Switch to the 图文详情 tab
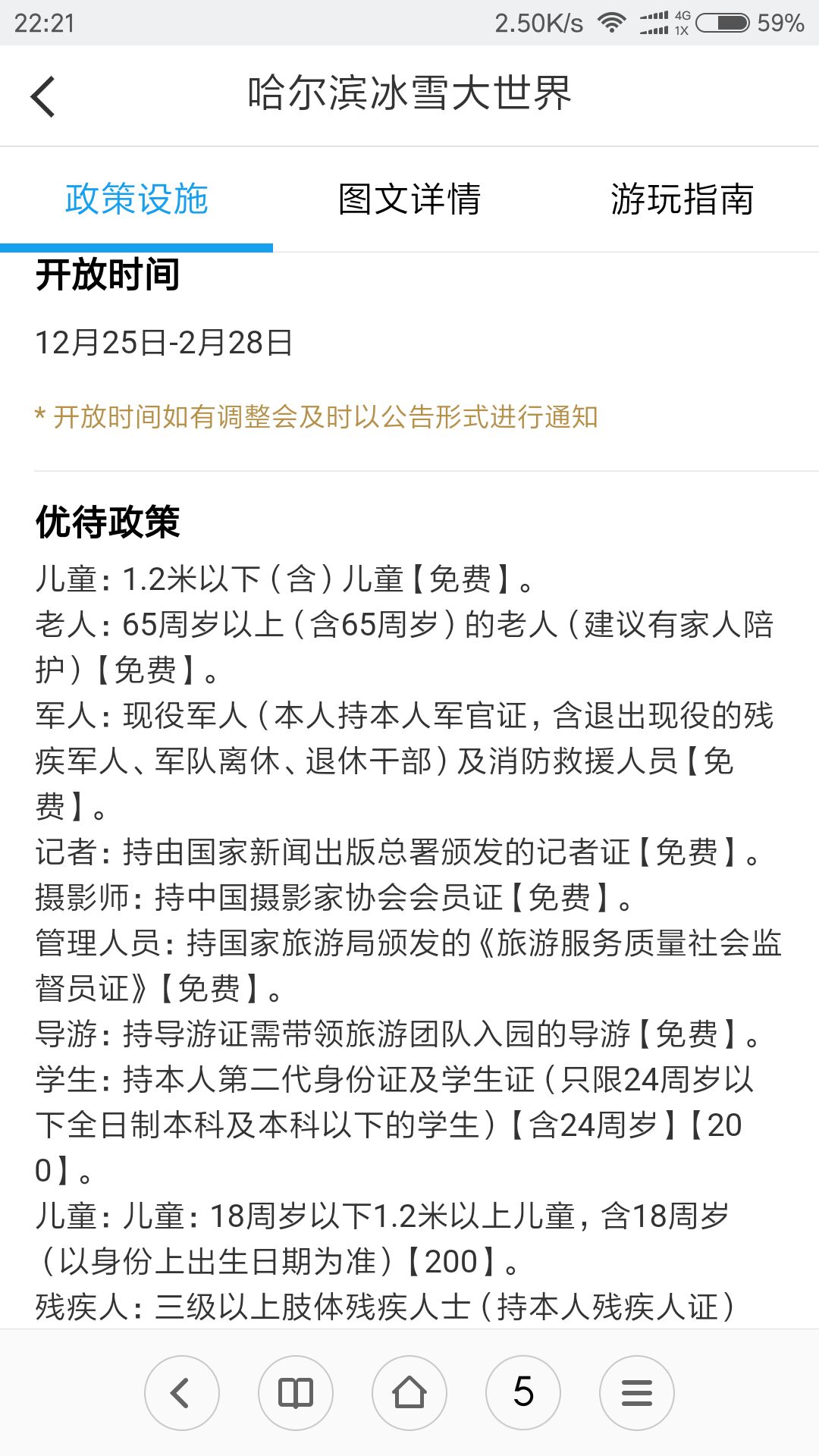 coord(409,199)
